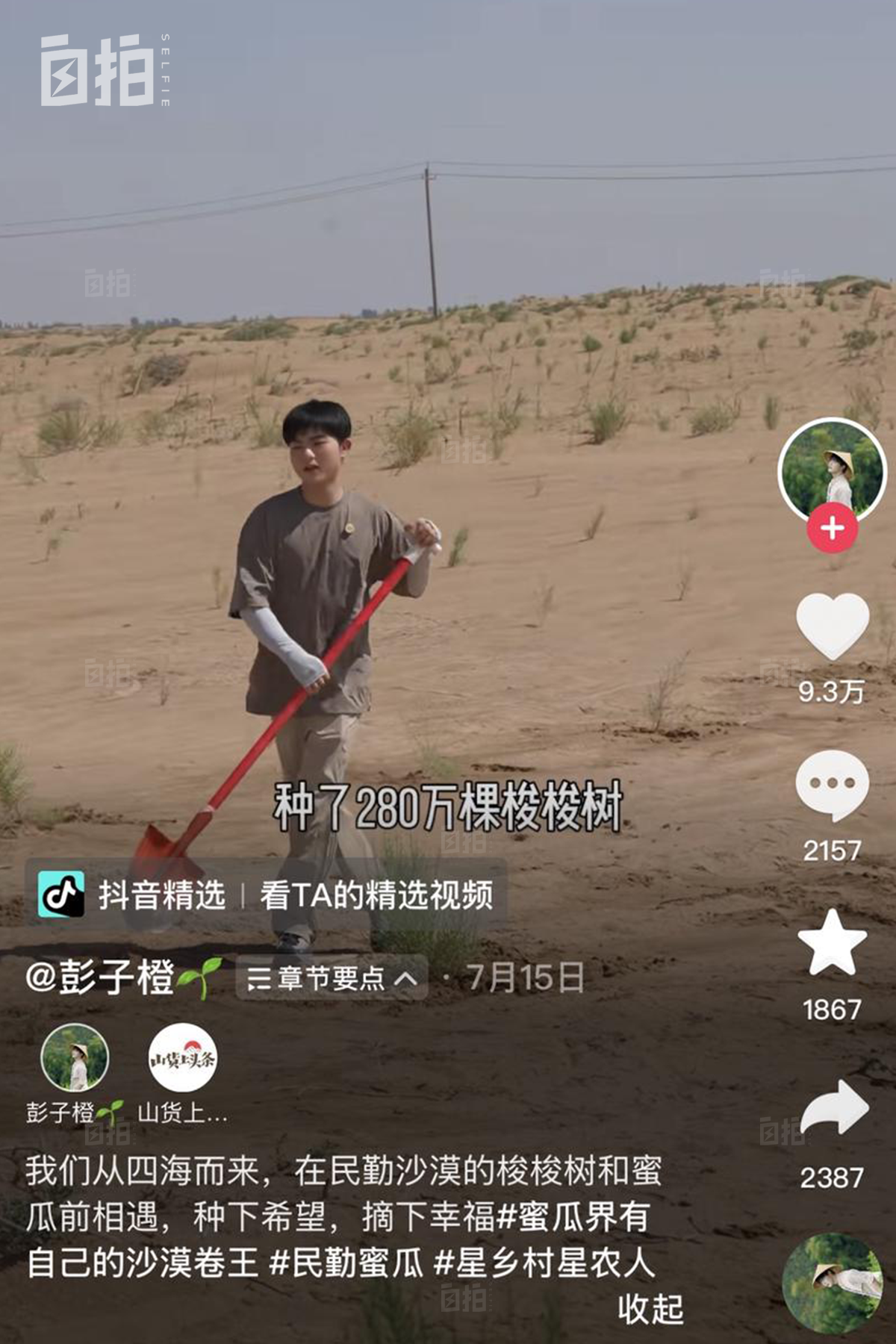896x1344 pixels.
Task: Like this video with the heart
Action: click(x=832, y=626)
